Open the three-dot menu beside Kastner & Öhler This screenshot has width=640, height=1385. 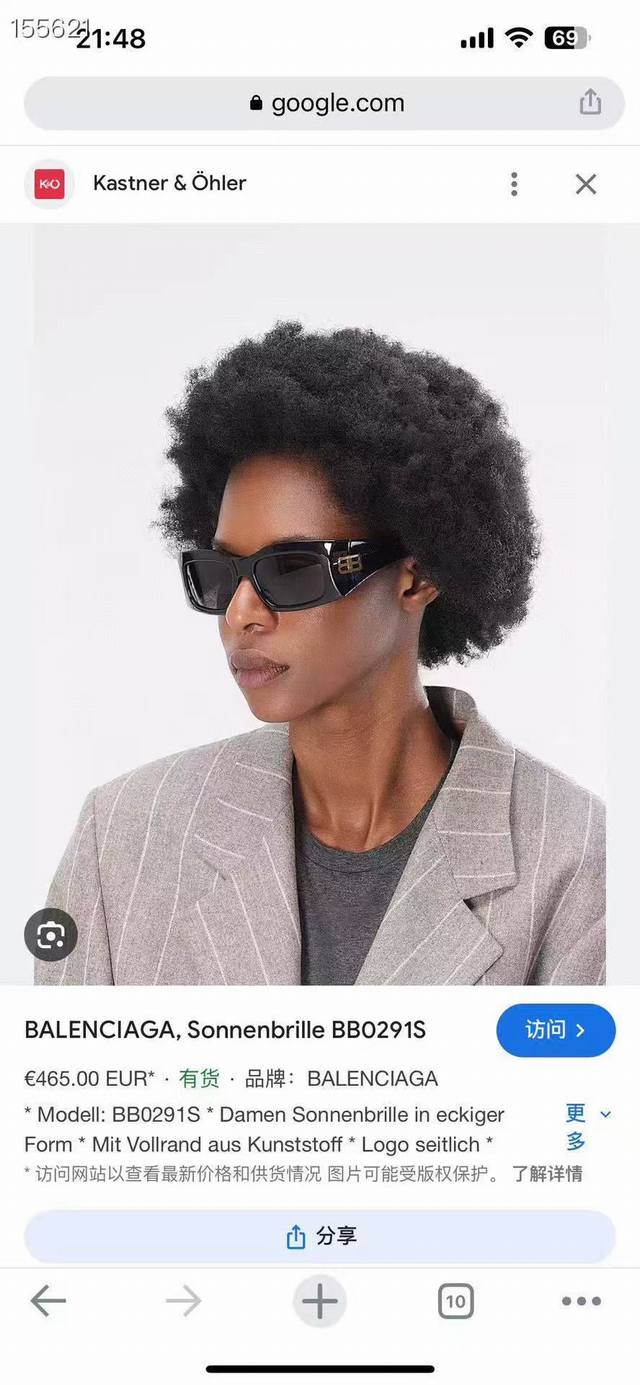click(514, 183)
